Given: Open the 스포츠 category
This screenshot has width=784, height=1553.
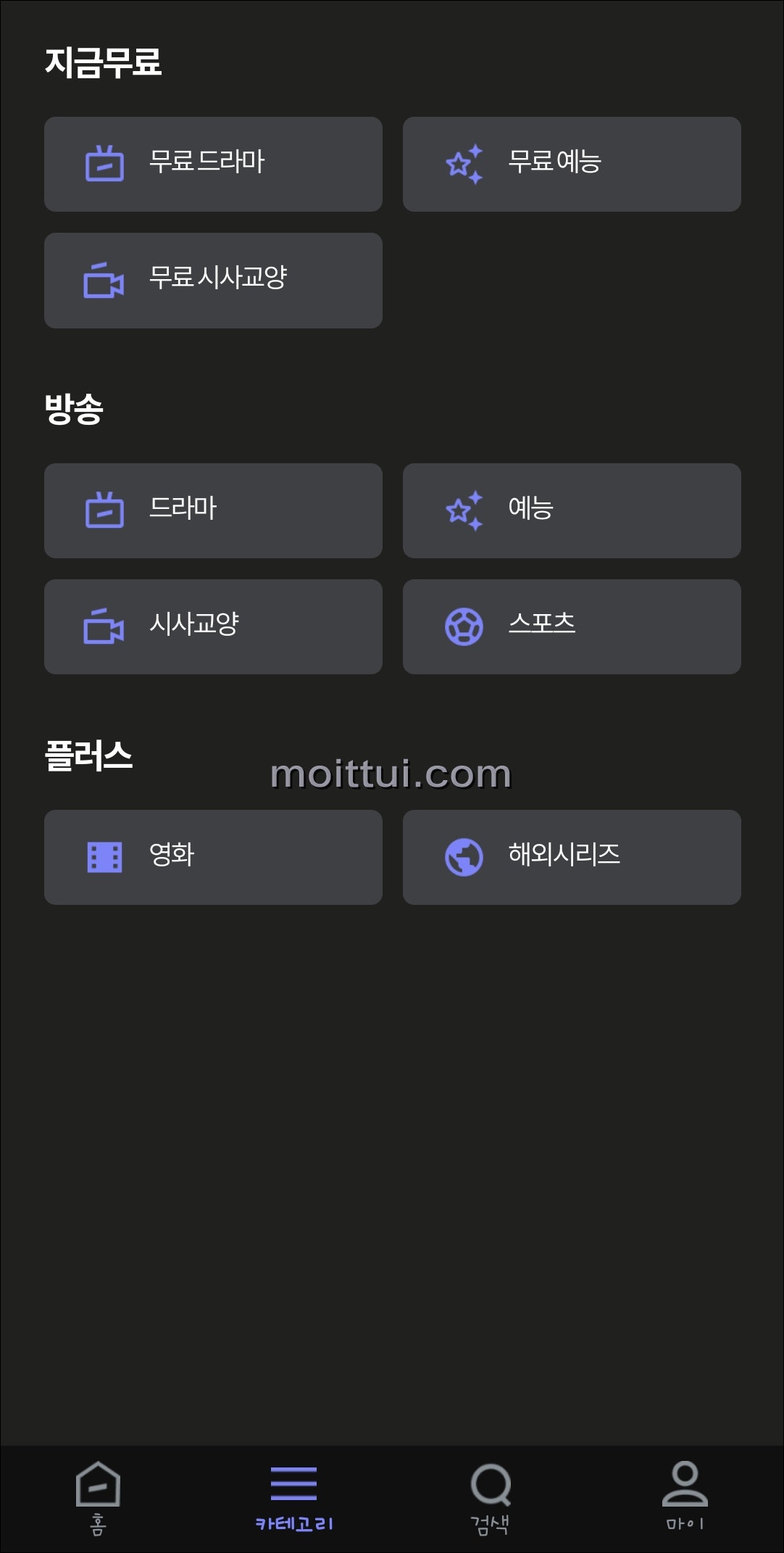Looking at the screenshot, I should point(572,627).
